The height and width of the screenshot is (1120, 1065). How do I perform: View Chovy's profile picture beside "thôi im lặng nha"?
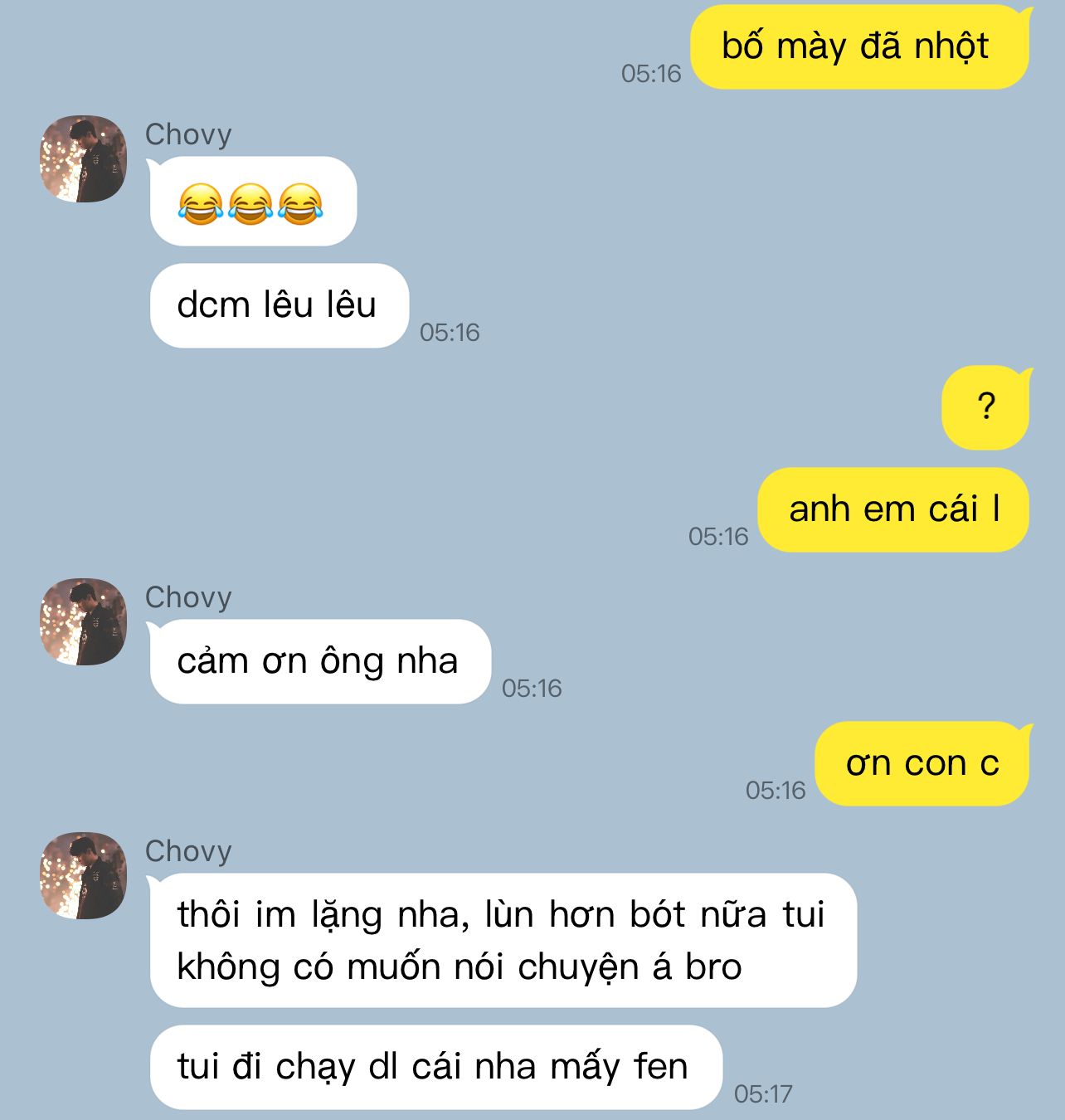[83, 875]
